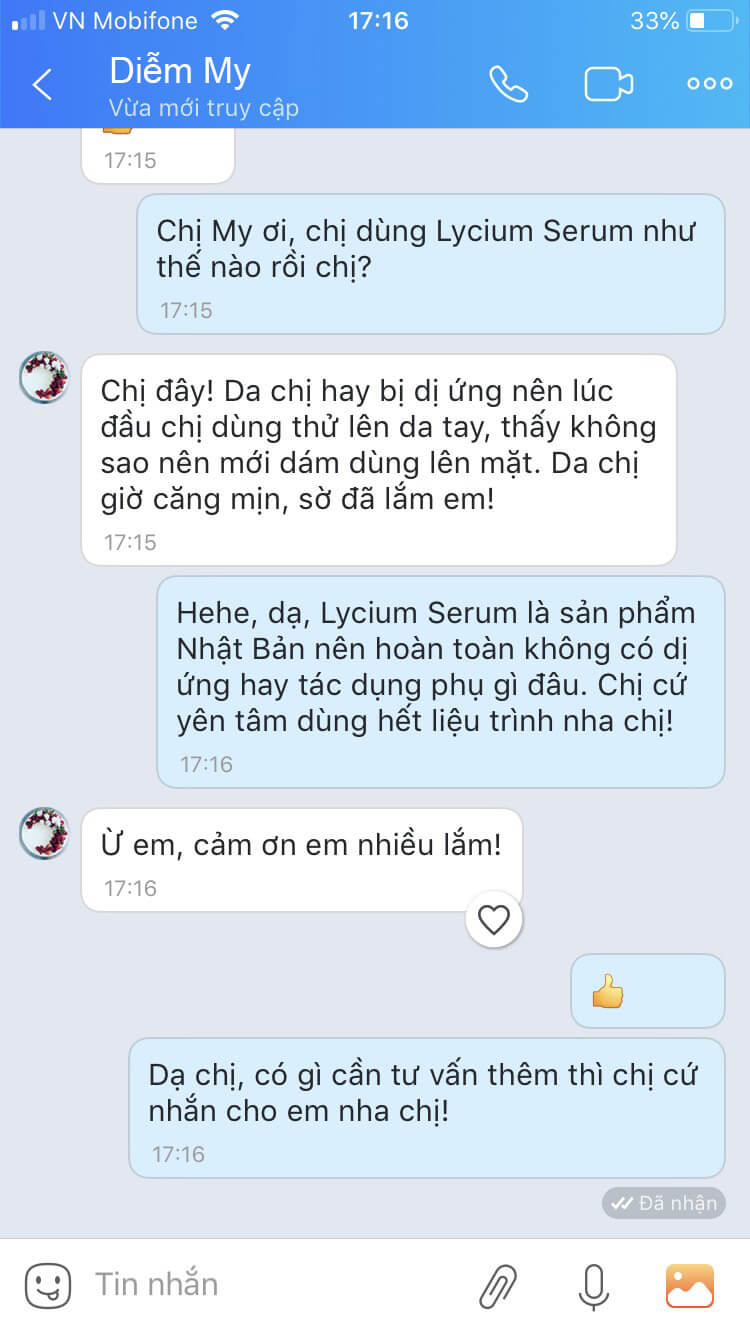Screen dimensions: 750x1334
Task: React with heart to "cảm ơn em nhiều lắm"
Action: [493, 920]
